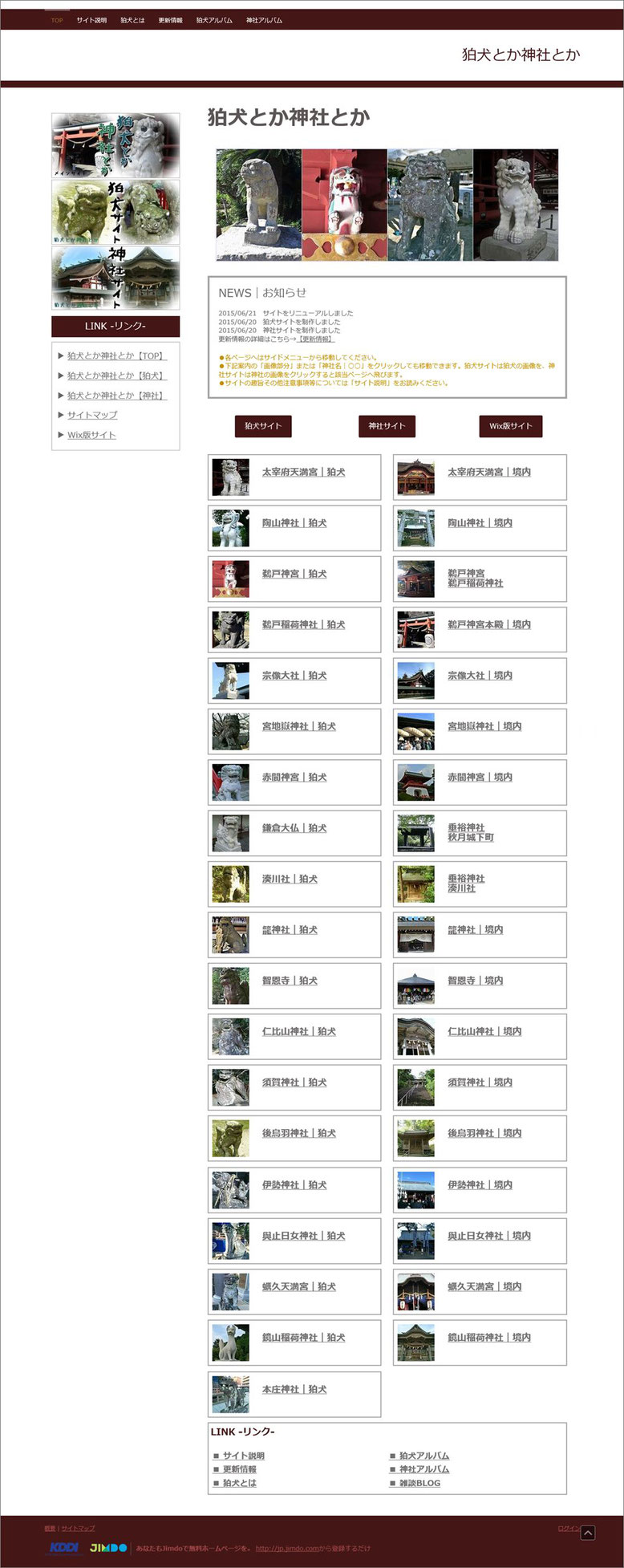This screenshot has width=624, height=1568.
Task: Open the サイトマップ sidebar link
Action: click(92, 415)
